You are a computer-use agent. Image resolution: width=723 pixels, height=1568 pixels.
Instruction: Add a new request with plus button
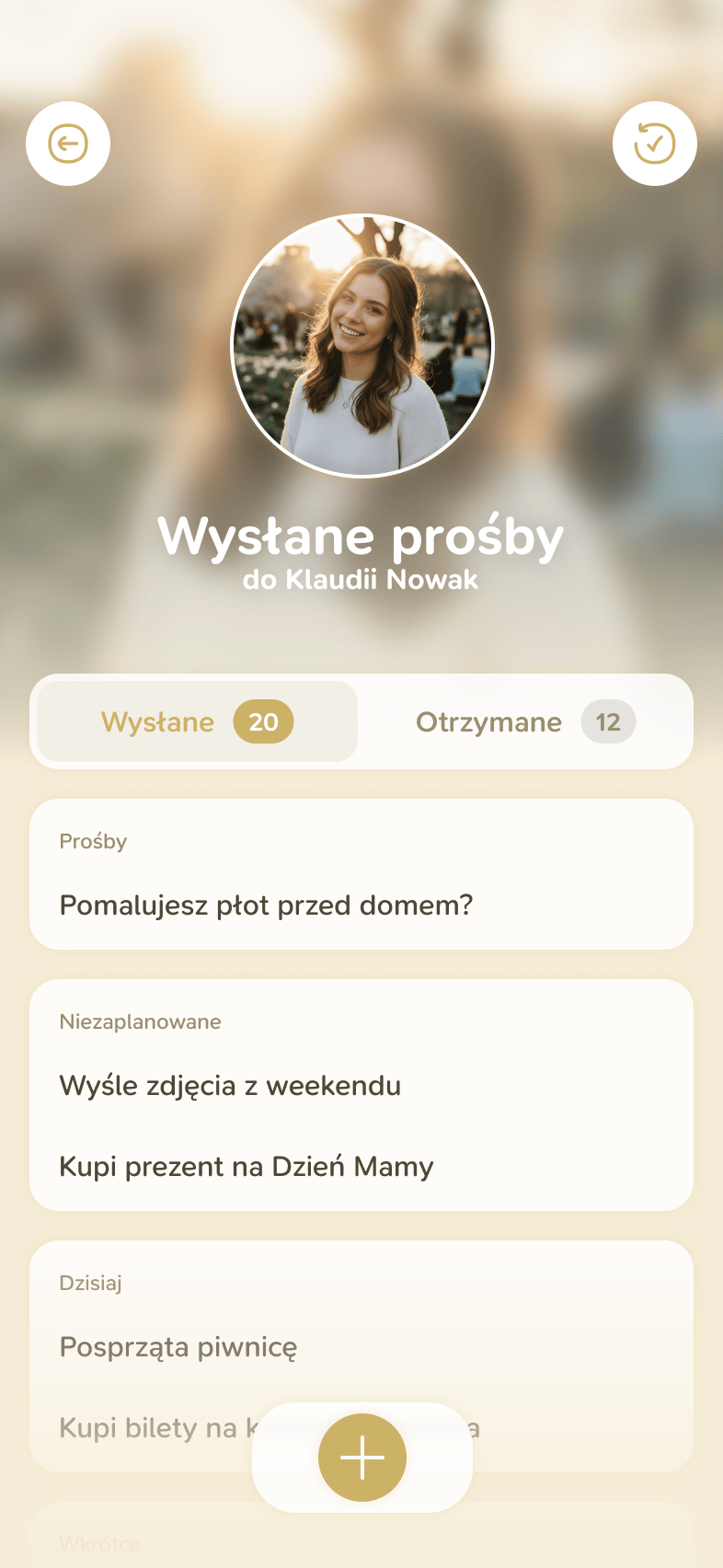(362, 1458)
